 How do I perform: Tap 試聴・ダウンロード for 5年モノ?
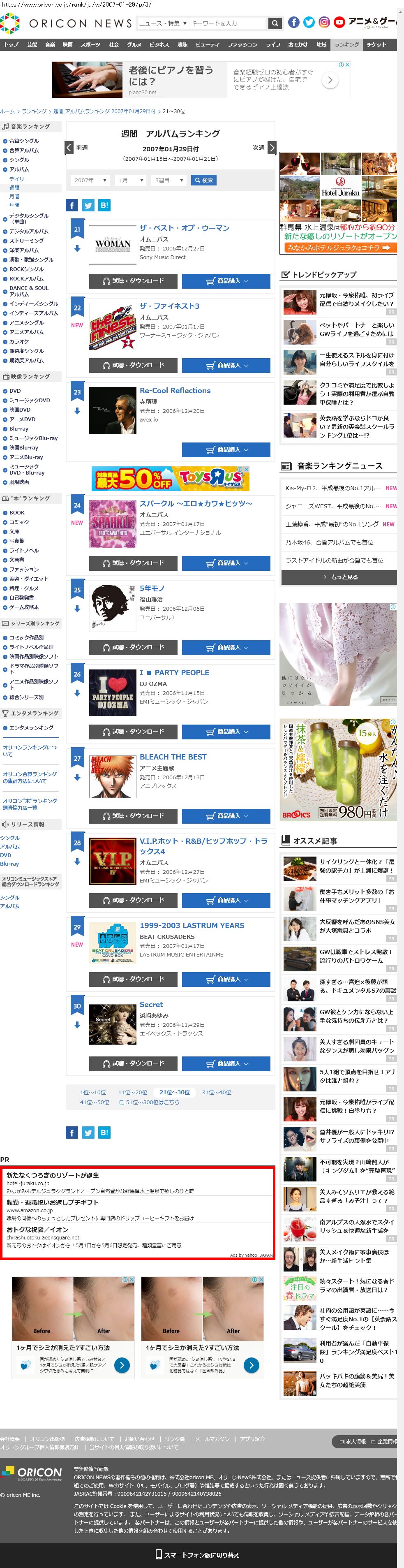(133, 647)
